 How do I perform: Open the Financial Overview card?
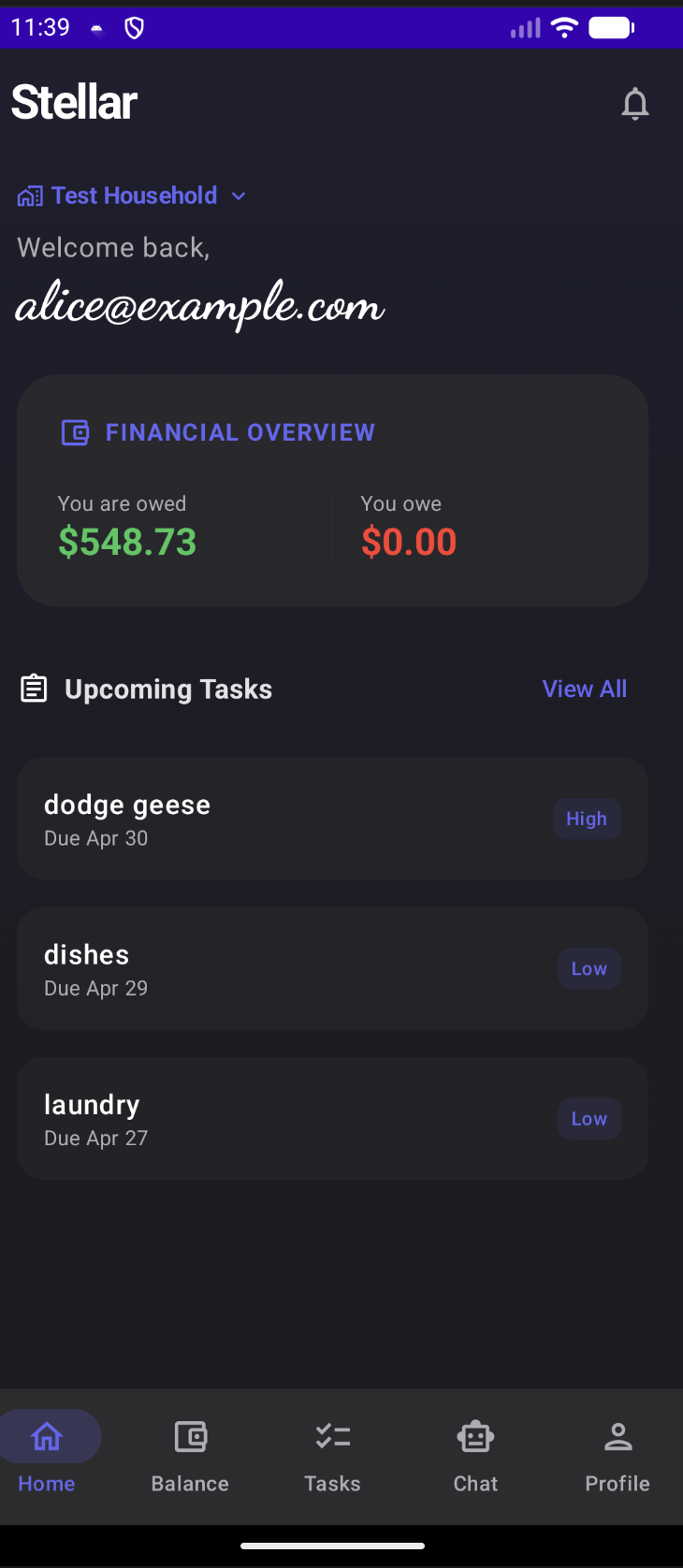(332, 491)
